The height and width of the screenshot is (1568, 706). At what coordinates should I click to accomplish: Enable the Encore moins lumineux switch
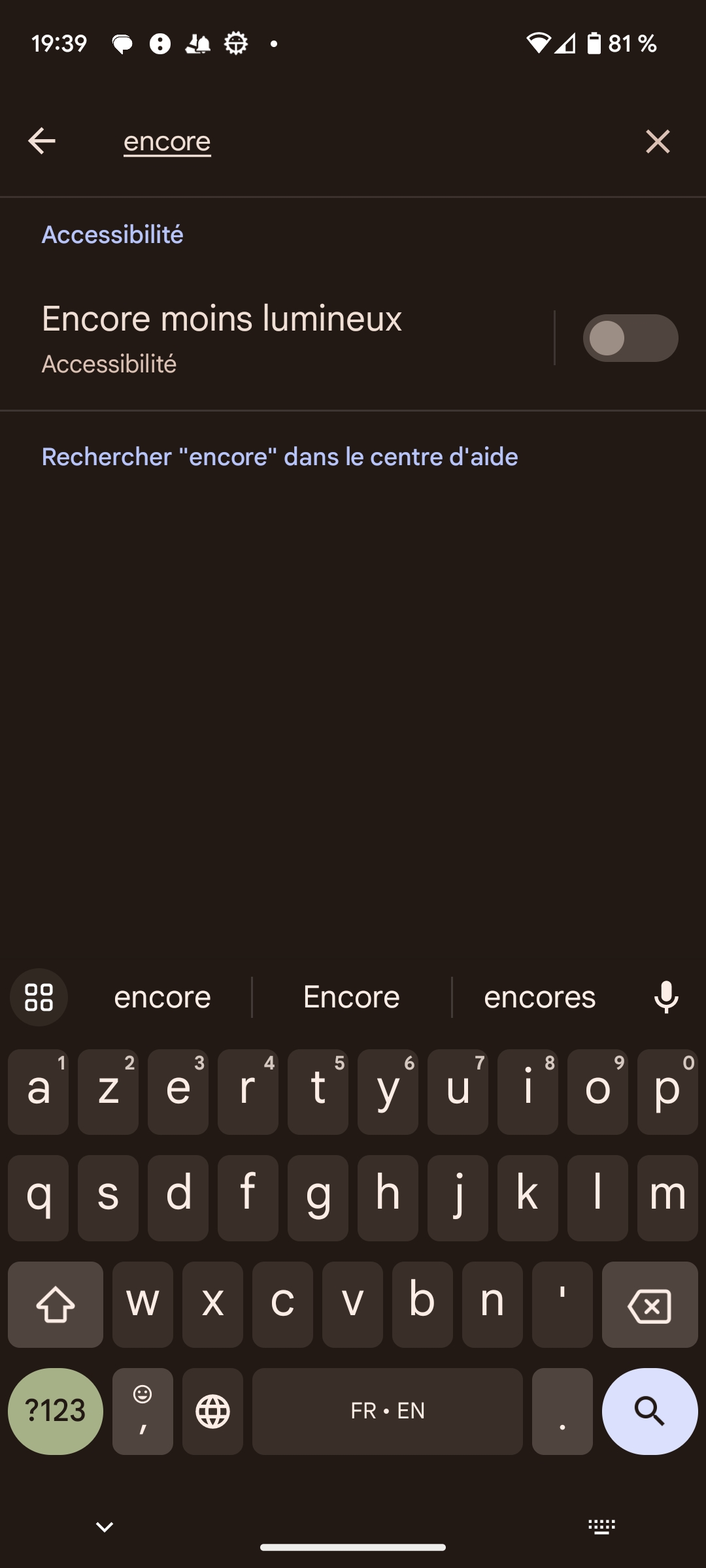click(630, 338)
